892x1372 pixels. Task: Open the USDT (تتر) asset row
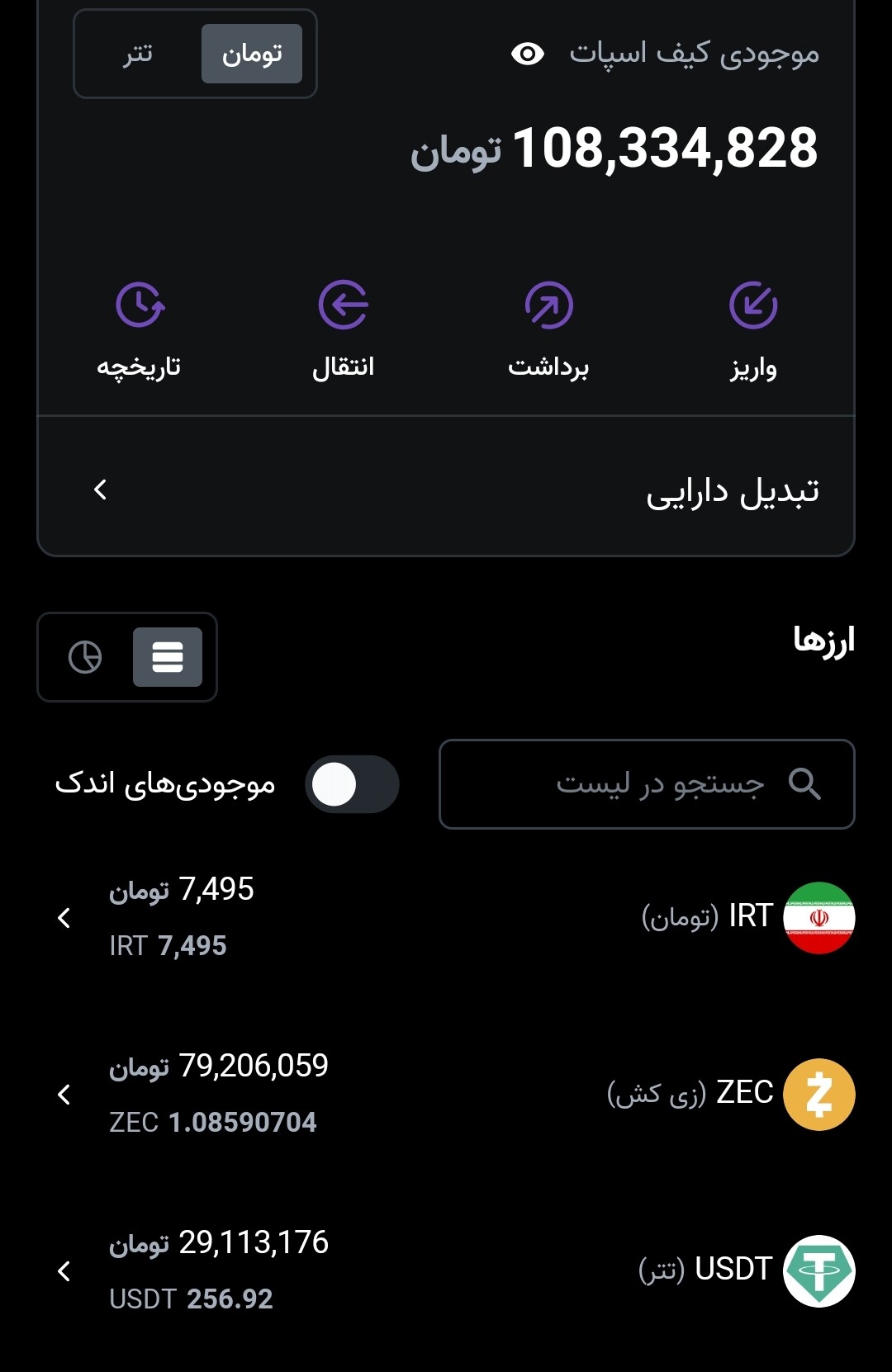coord(446,1271)
